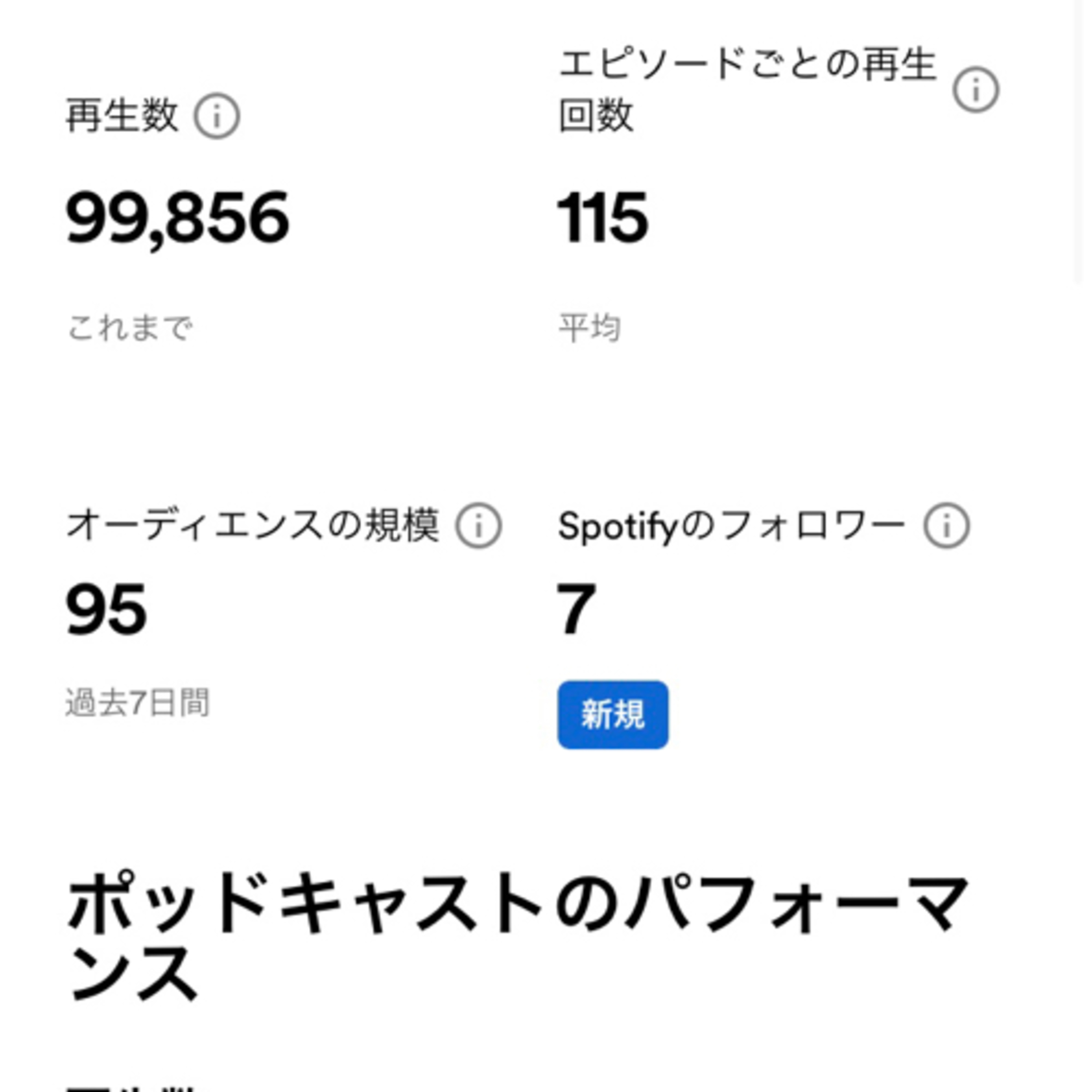Open the info icon next to 再生数
Viewport: 1092px width, 1092px height.
coord(217,116)
